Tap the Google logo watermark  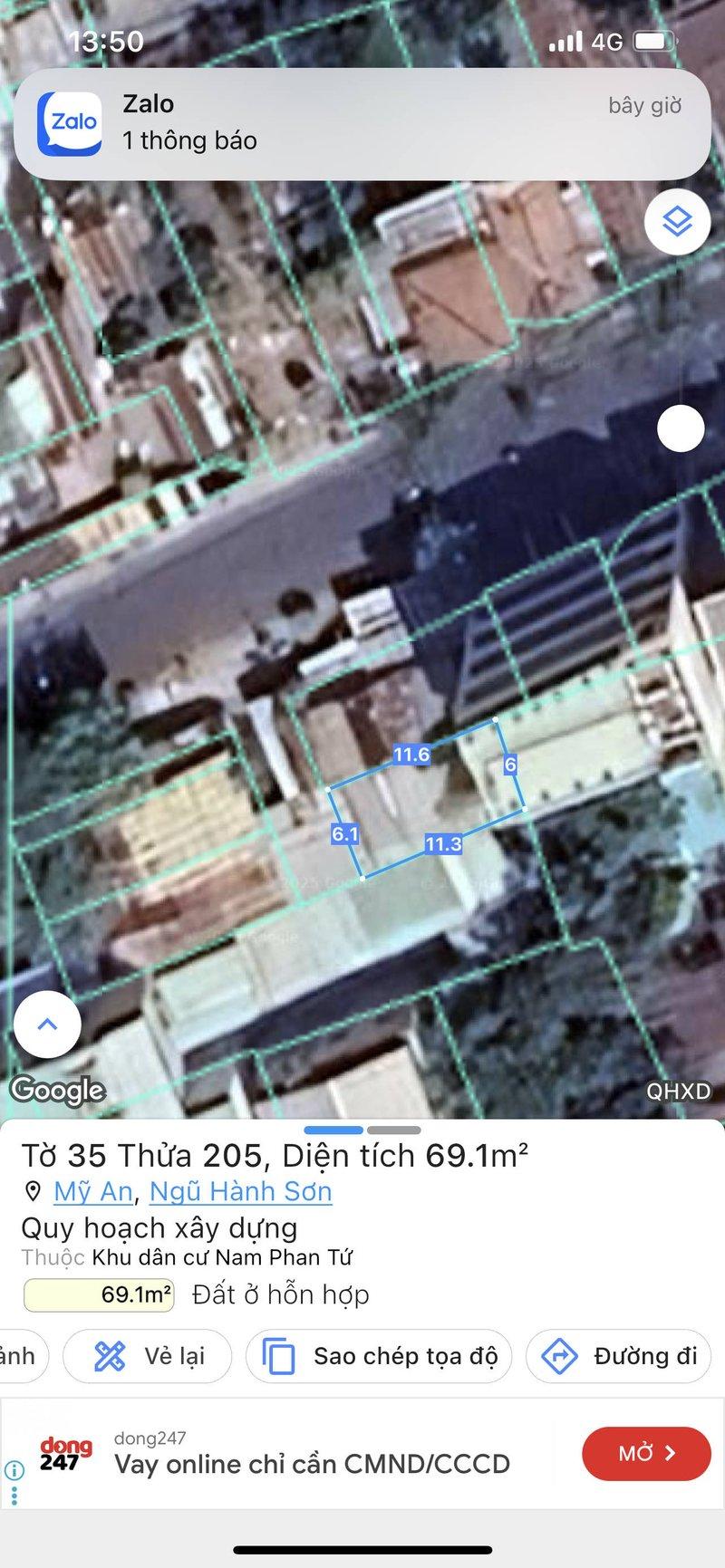pos(57,1091)
